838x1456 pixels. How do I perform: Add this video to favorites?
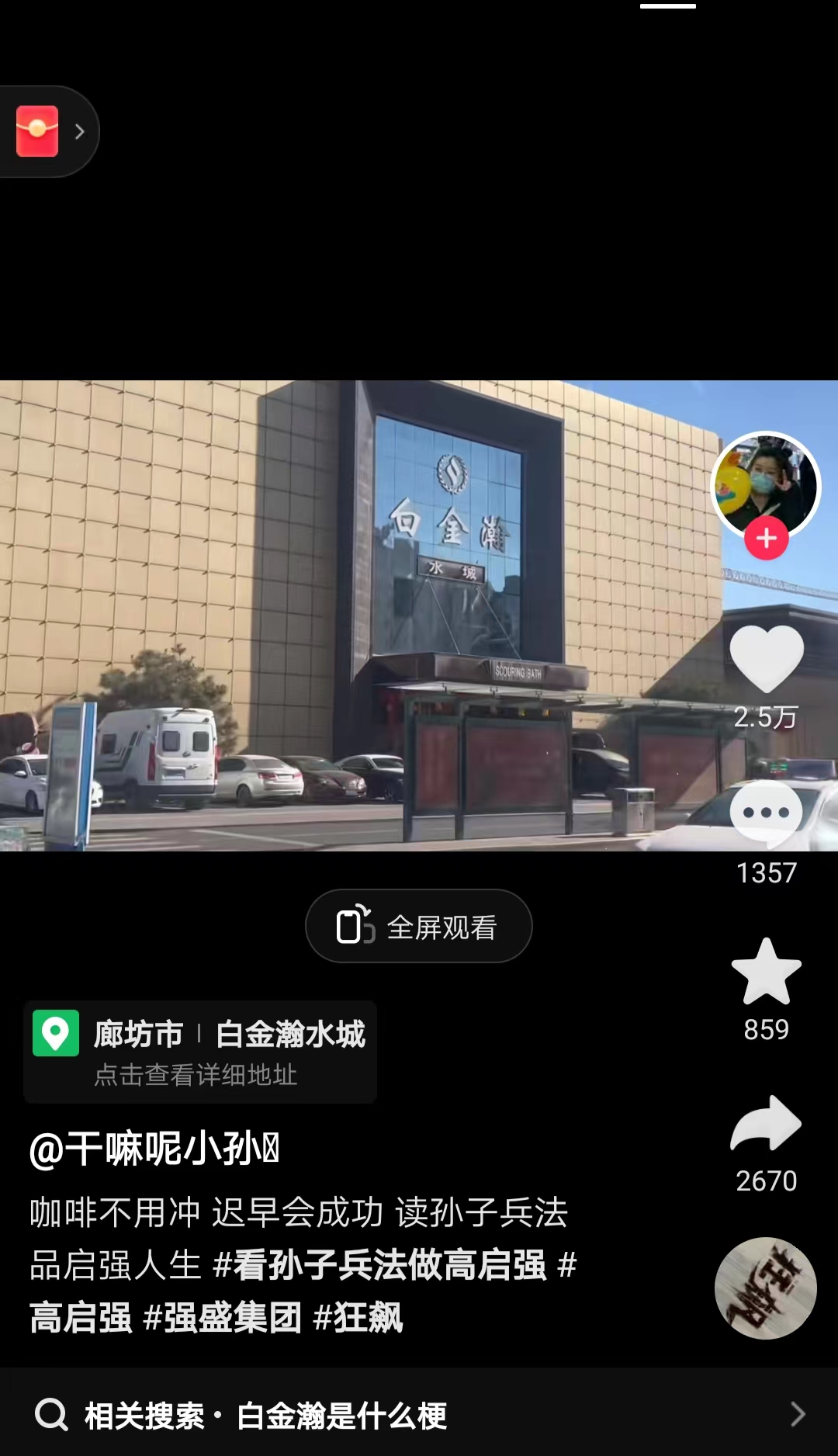click(x=767, y=972)
